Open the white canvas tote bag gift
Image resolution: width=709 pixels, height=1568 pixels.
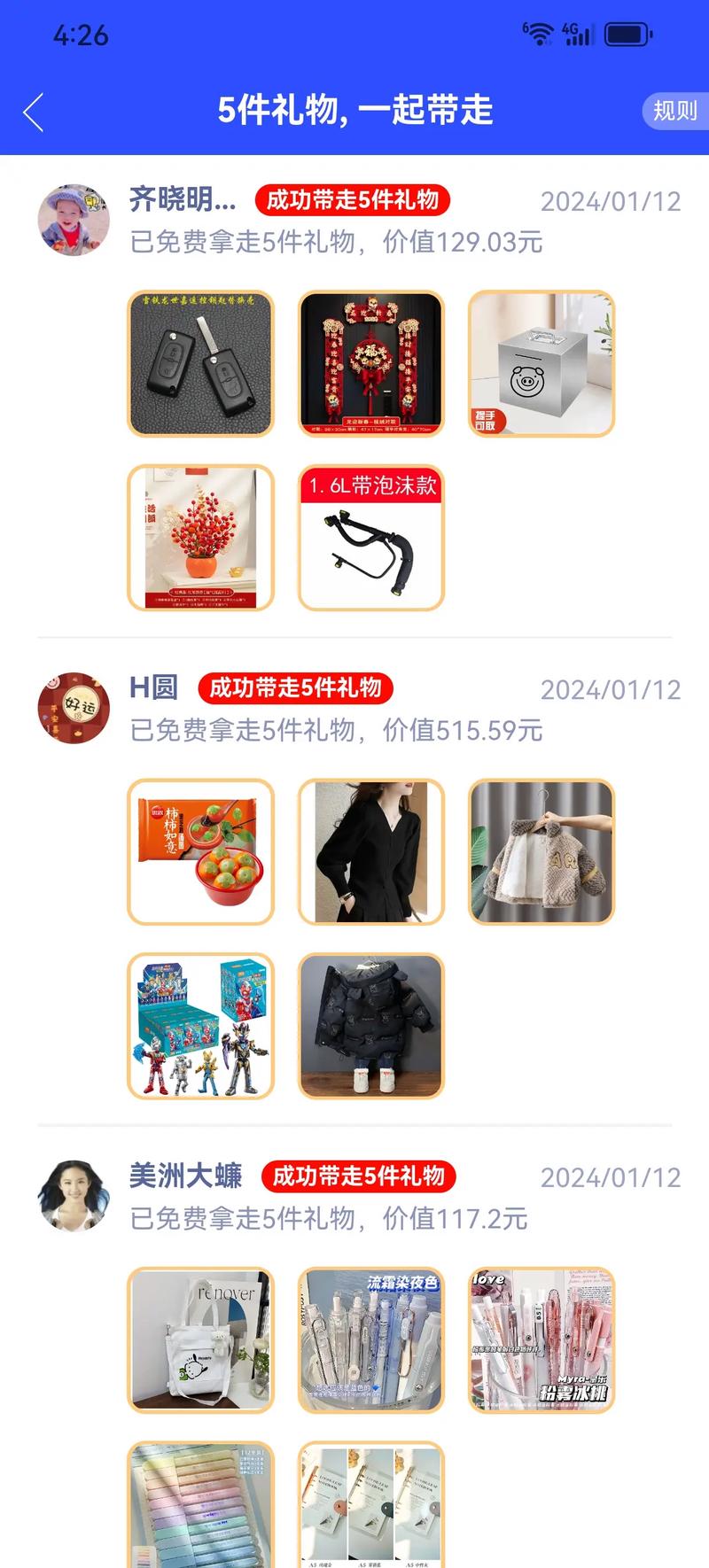(x=201, y=1340)
